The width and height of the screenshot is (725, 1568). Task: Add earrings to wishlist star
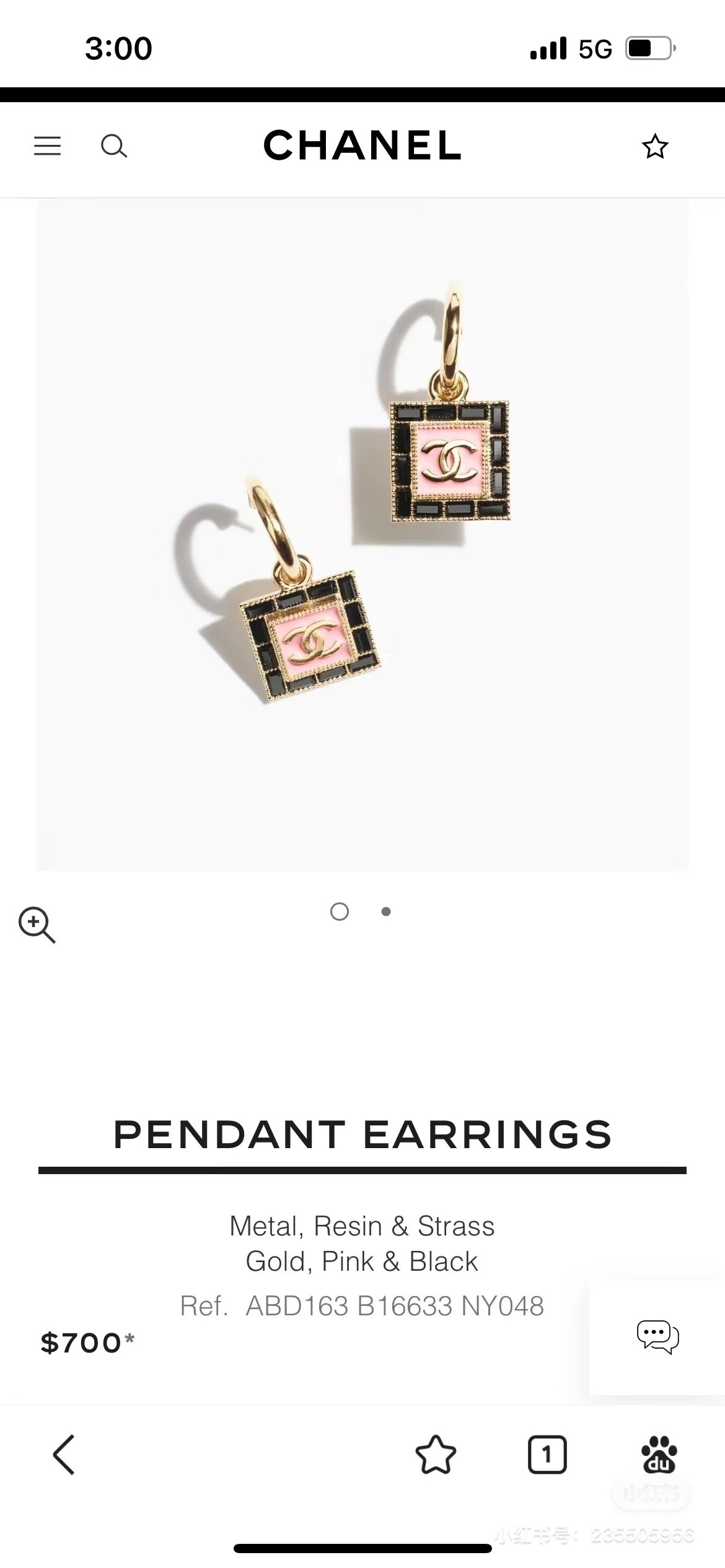pyautogui.click(x=655, y=147)
